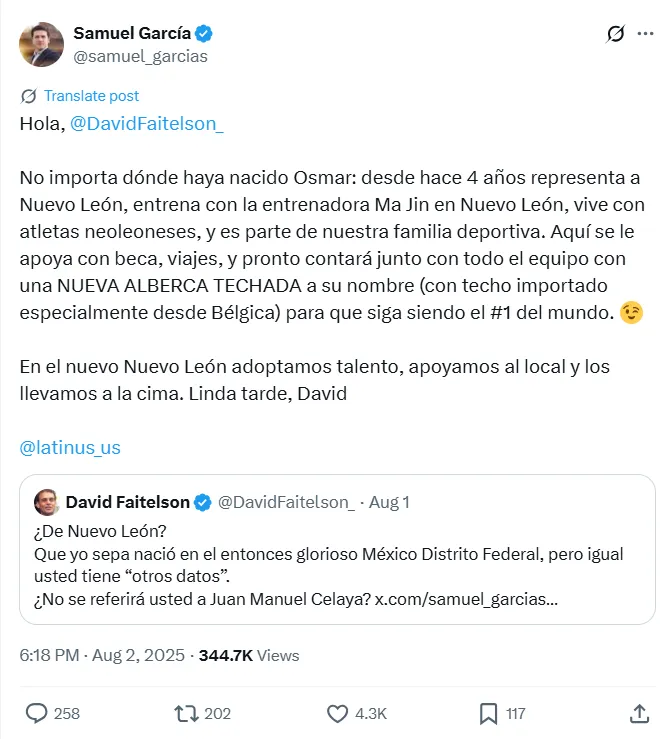View post analytics via 344.7K Views
The image size is (672, 739).
click(249, 656)
